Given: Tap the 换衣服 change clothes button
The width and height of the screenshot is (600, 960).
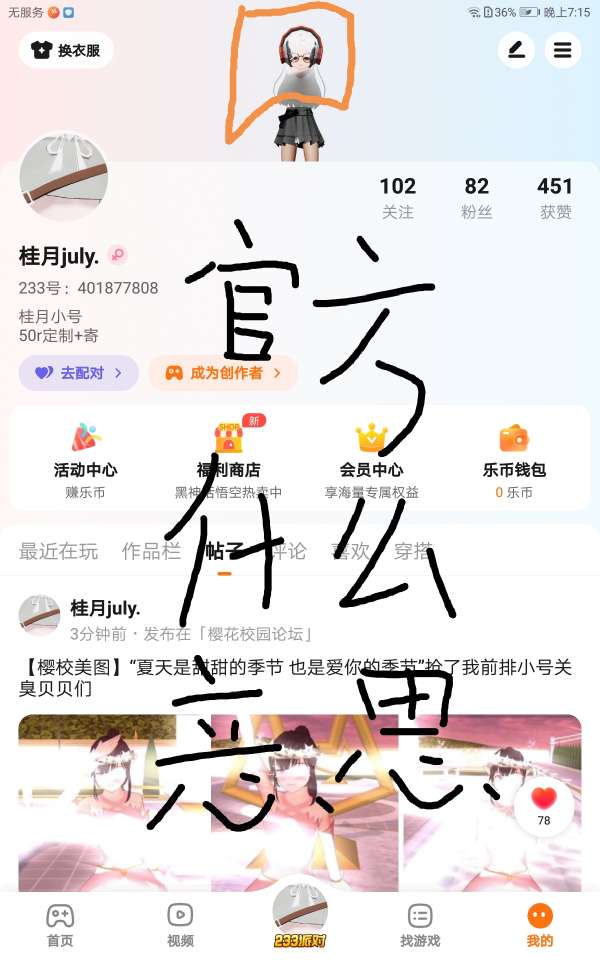Looking at the screenshot, I should 66,50.
